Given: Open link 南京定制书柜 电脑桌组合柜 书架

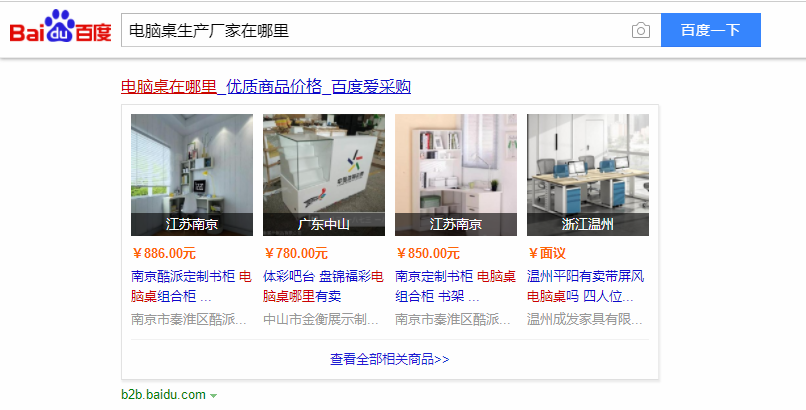Looking at the screenshot, I should coord(455,286).
